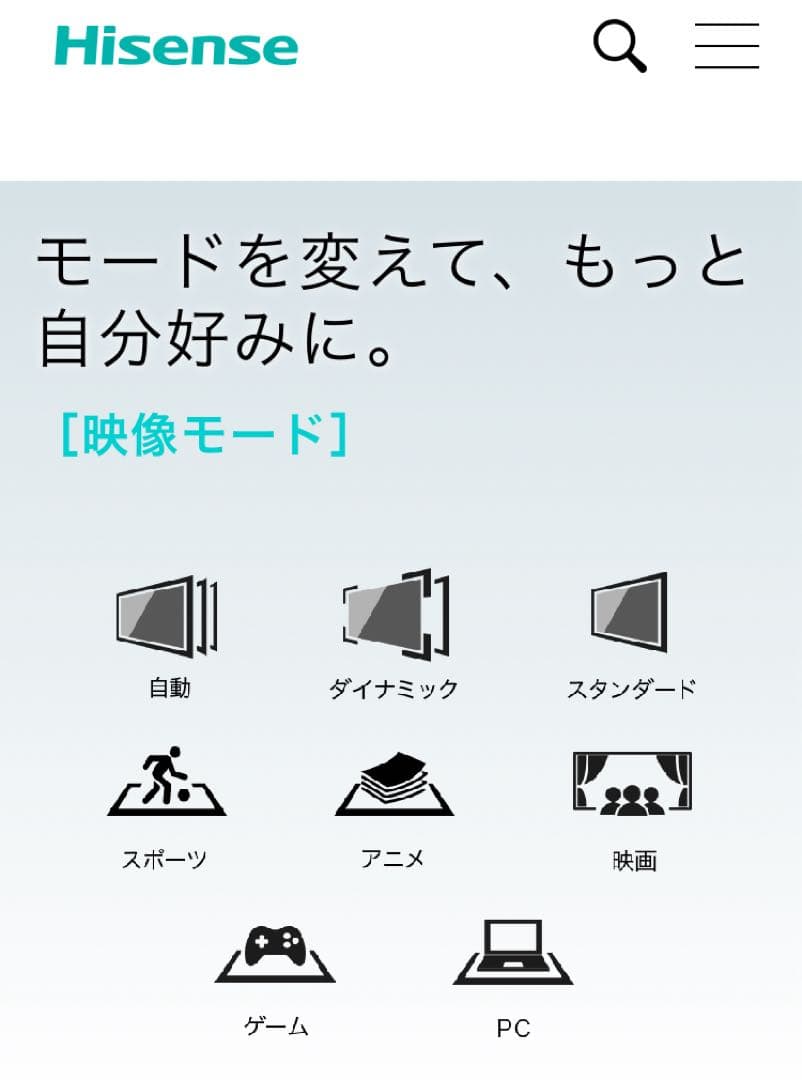The width and height of the screenshot is (802, 1080).
Task: Tap the PC mode label text
Action: [512, 1028]
